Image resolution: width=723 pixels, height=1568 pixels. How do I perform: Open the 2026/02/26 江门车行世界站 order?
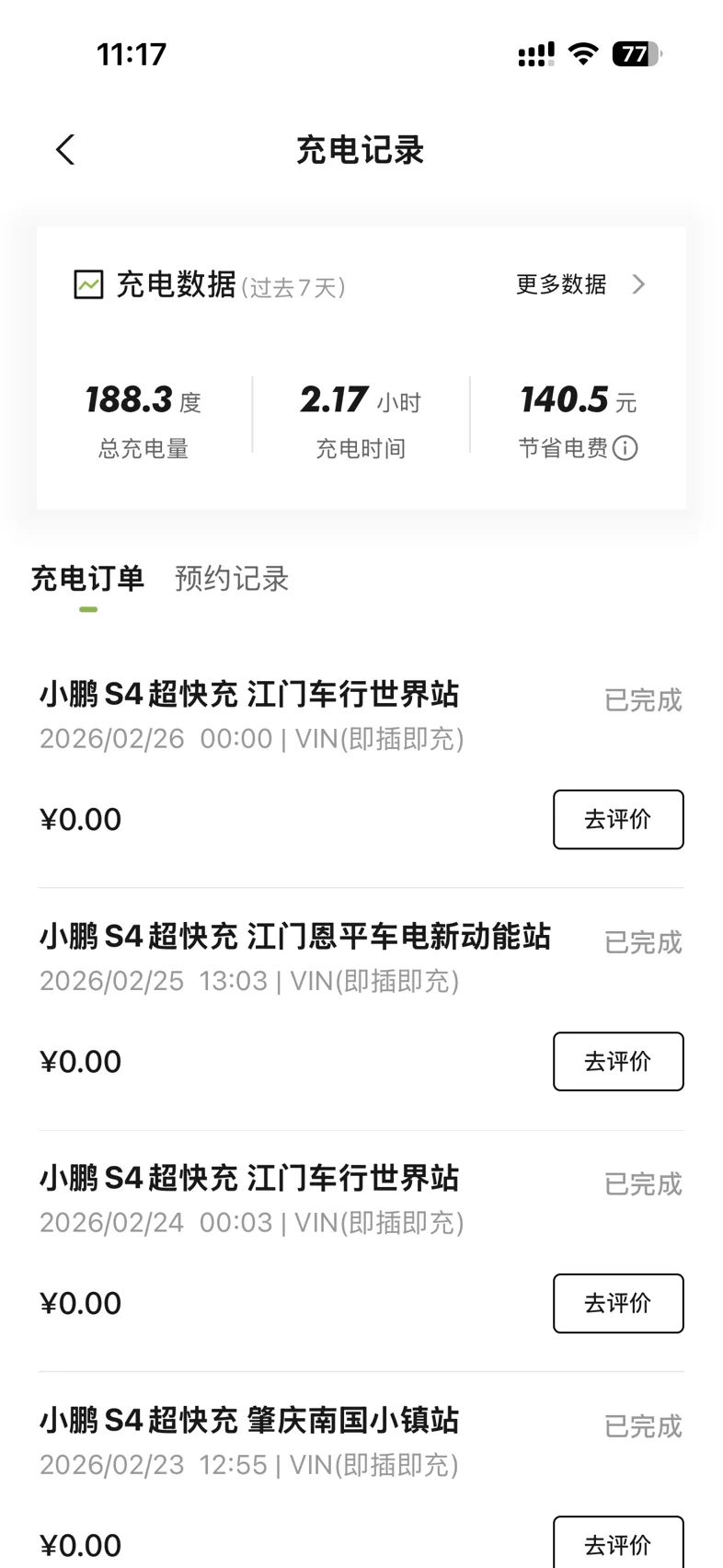click(249, 696)
